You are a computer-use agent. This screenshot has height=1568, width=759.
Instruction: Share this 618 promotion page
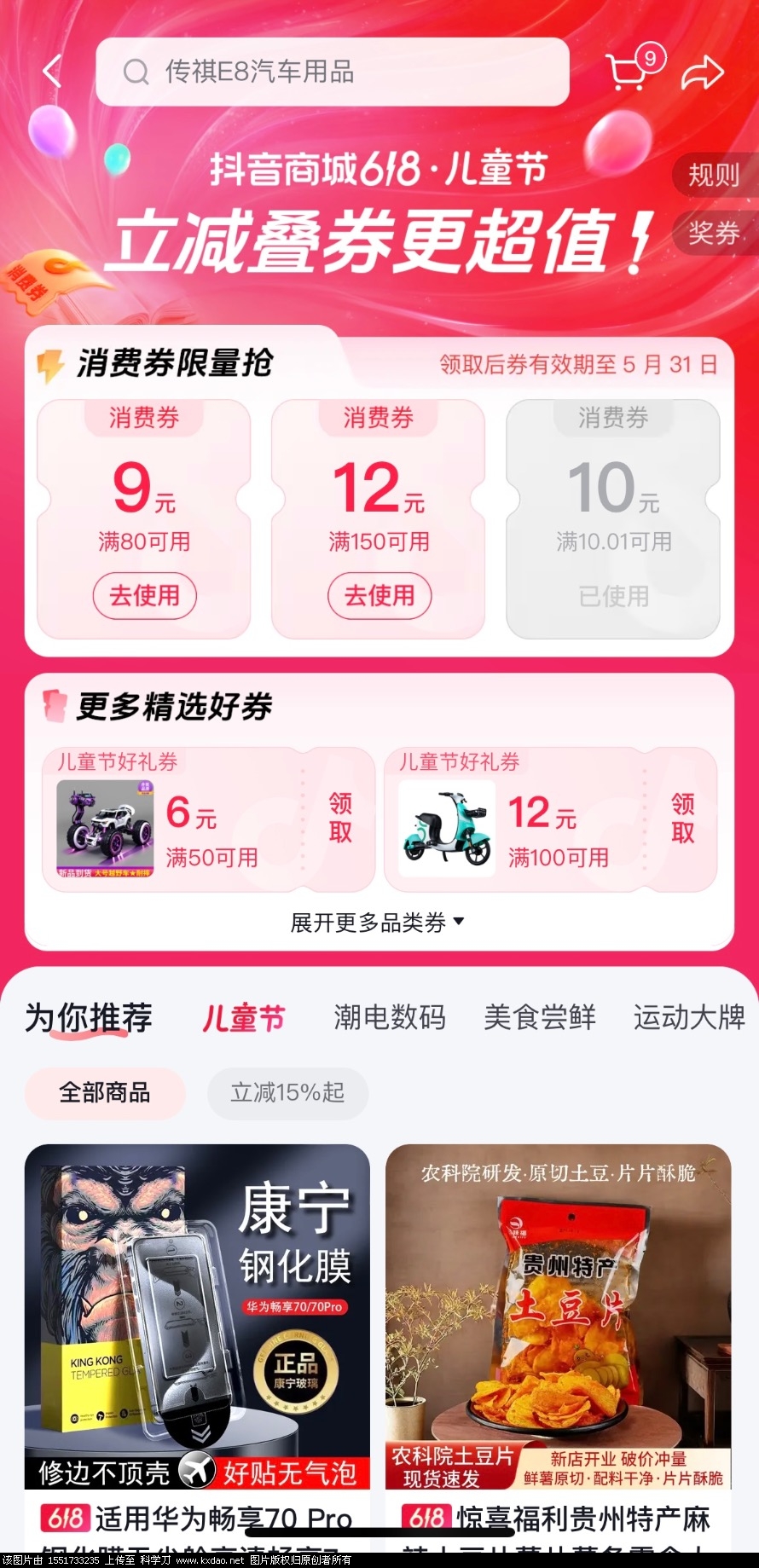click(702, 72)
